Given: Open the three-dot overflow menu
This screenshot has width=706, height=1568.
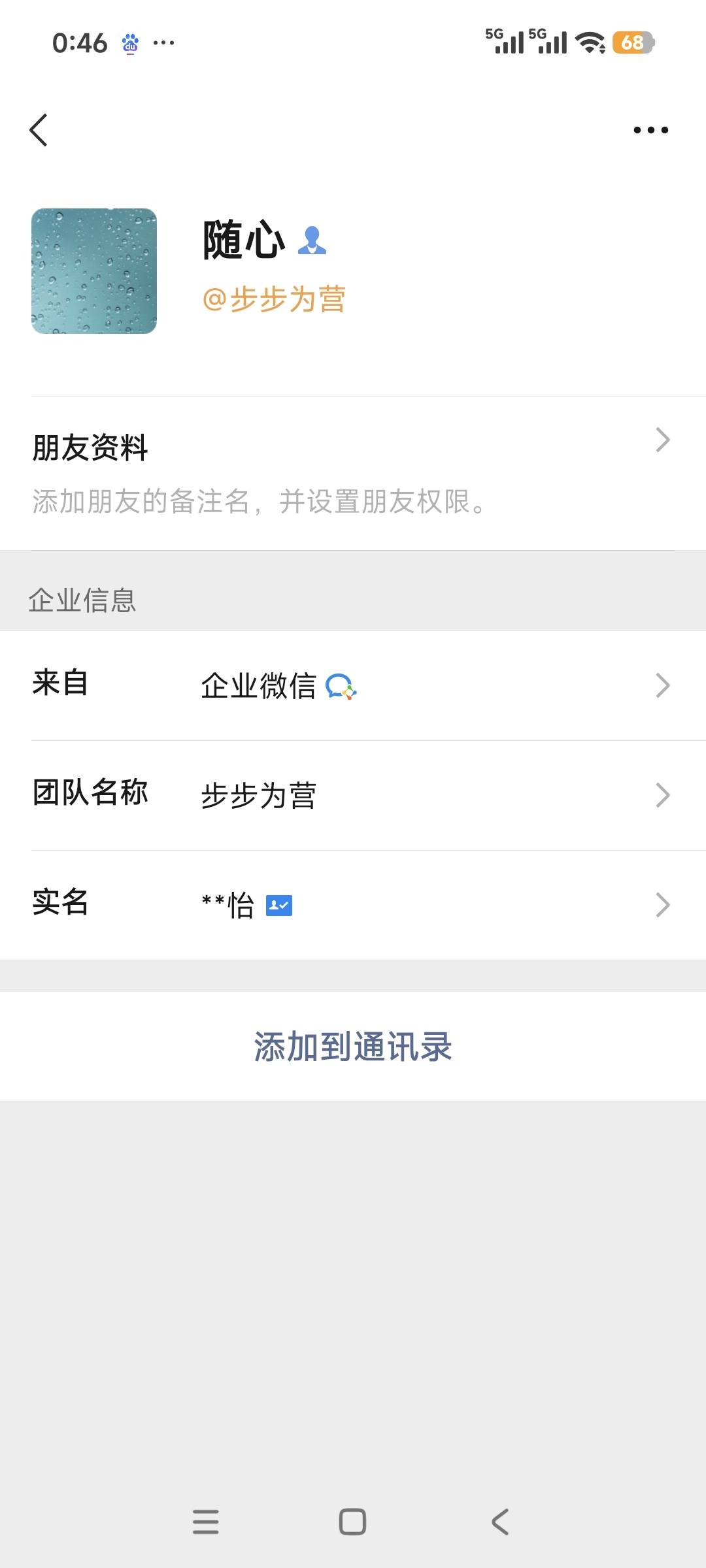Looking at the screenshot, I should [650, 130].
